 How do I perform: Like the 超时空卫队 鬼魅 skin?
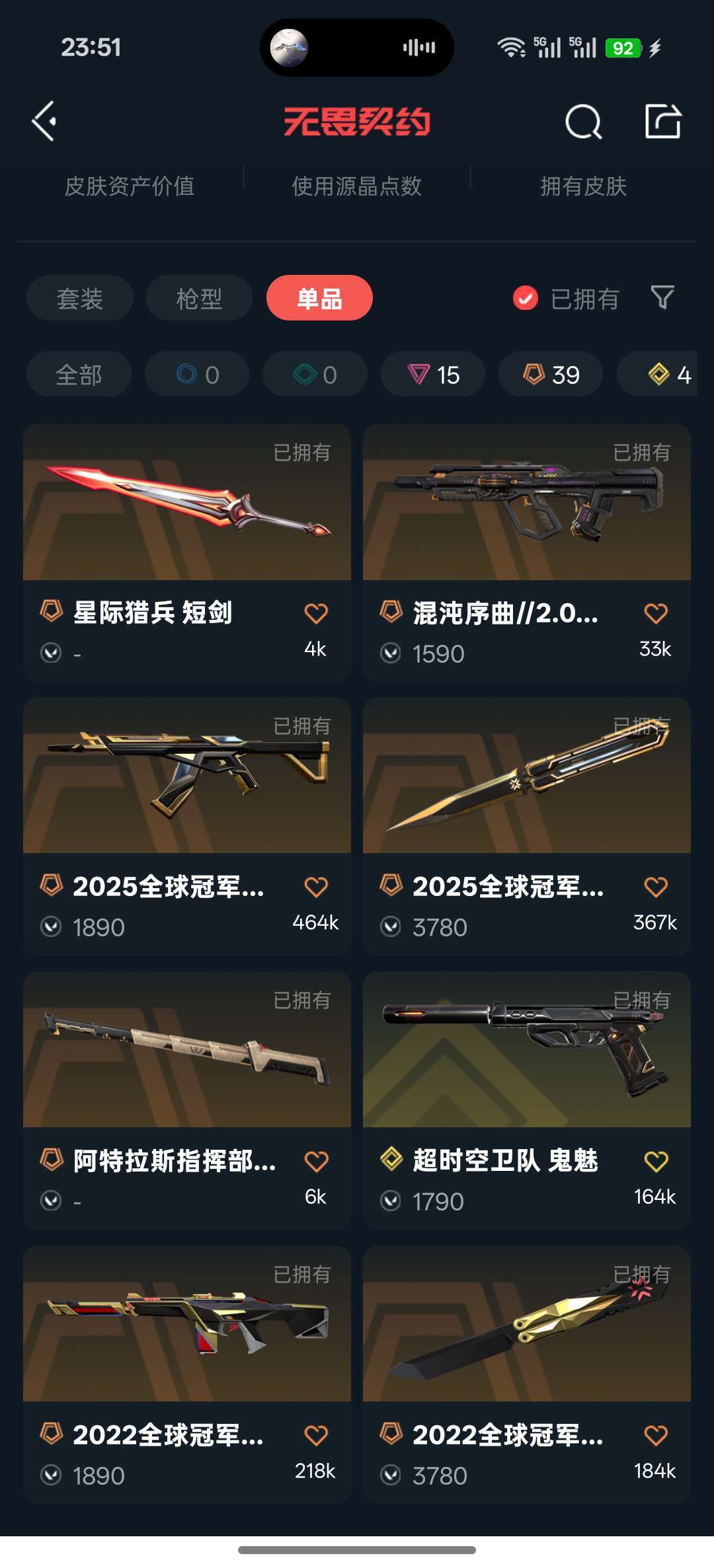(656, 1161)
